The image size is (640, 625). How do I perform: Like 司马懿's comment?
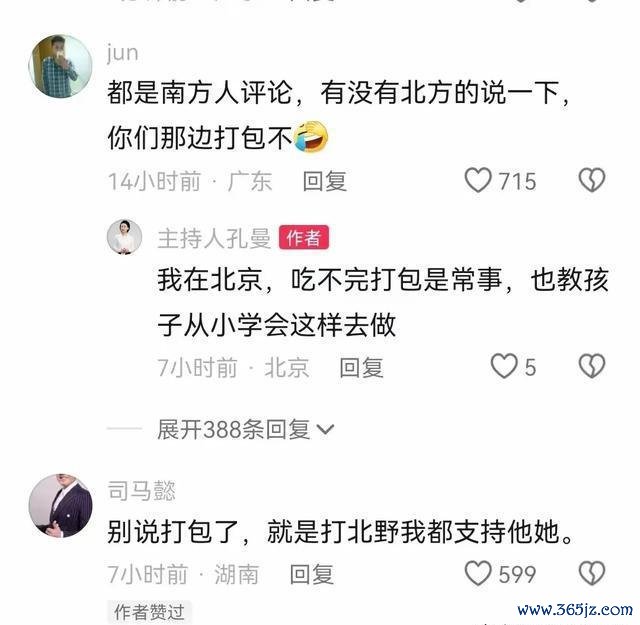[x=480, y=573]
